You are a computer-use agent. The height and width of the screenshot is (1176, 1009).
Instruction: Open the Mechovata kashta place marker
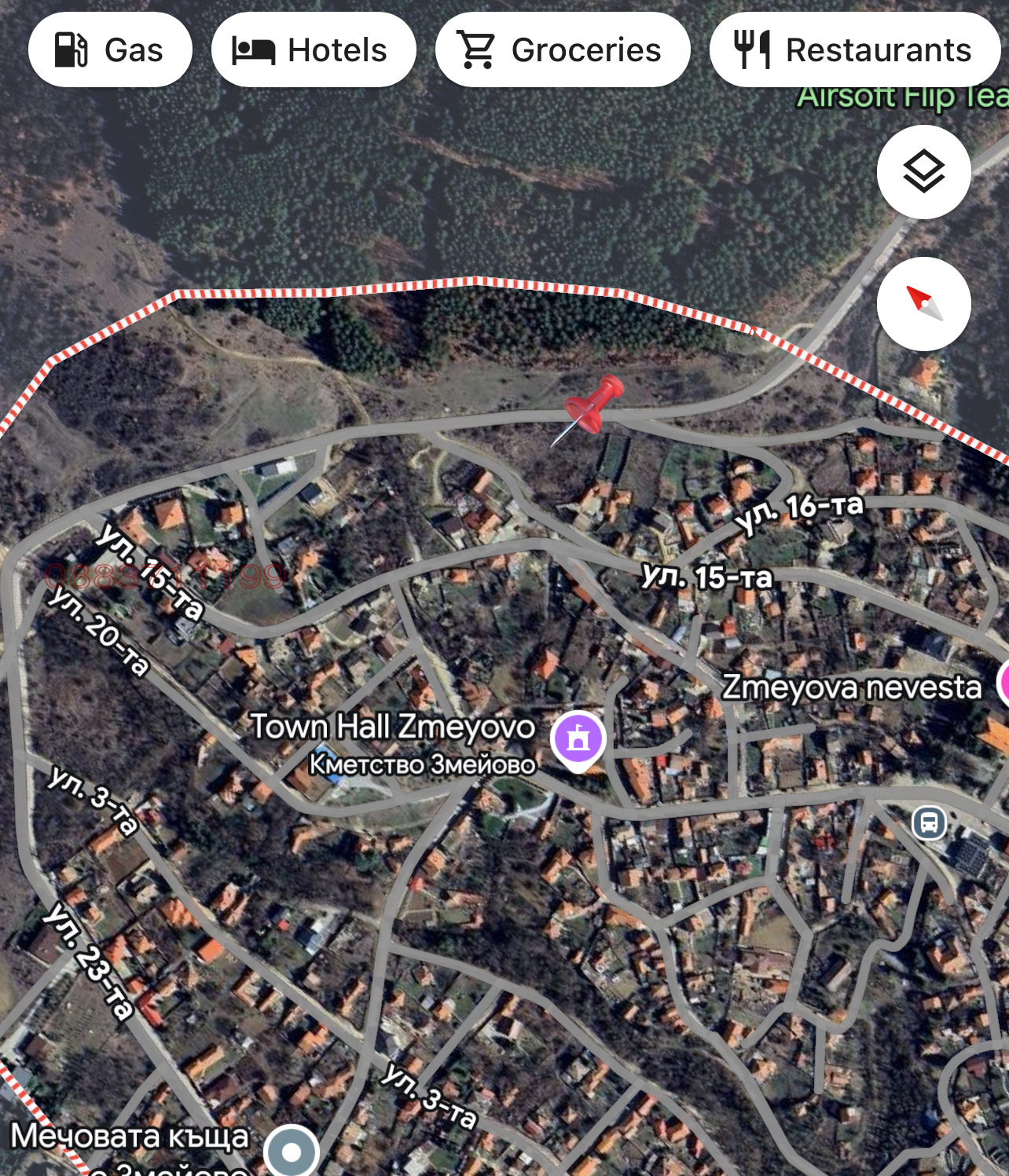(292, 1151)
